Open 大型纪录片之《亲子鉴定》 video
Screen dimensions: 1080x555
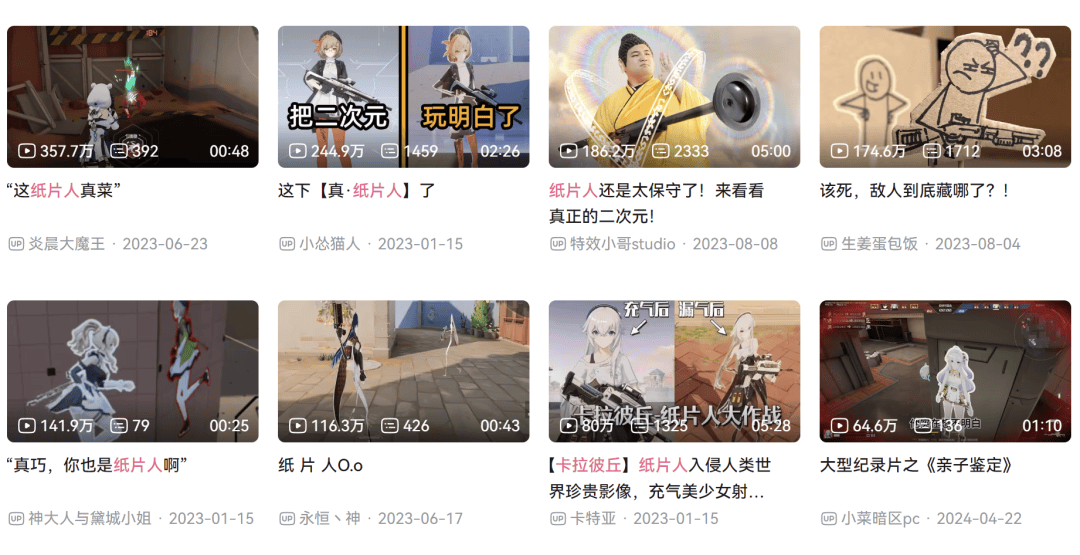945,371
